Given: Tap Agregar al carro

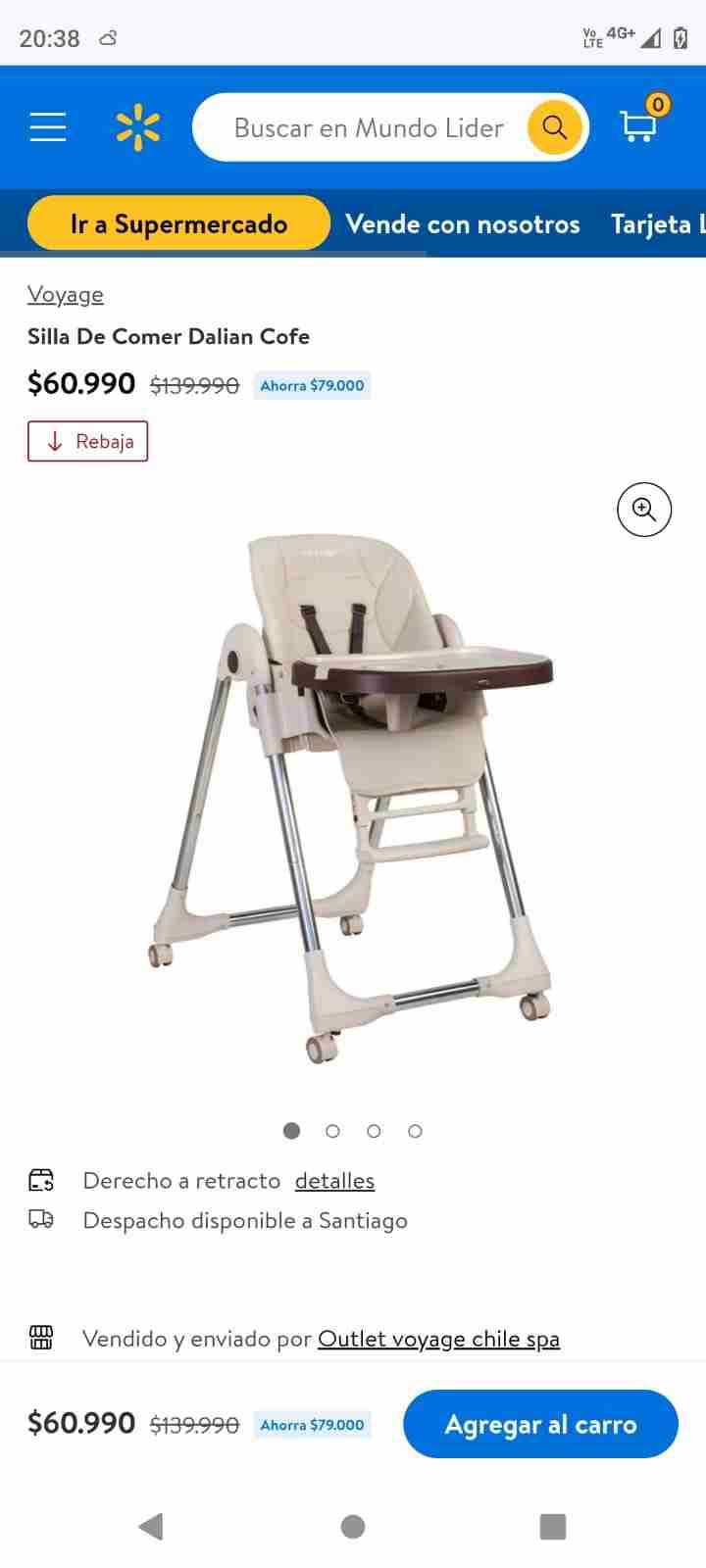Looking at the screenshot, I should pyautogui.click(x=540, y=1424).
